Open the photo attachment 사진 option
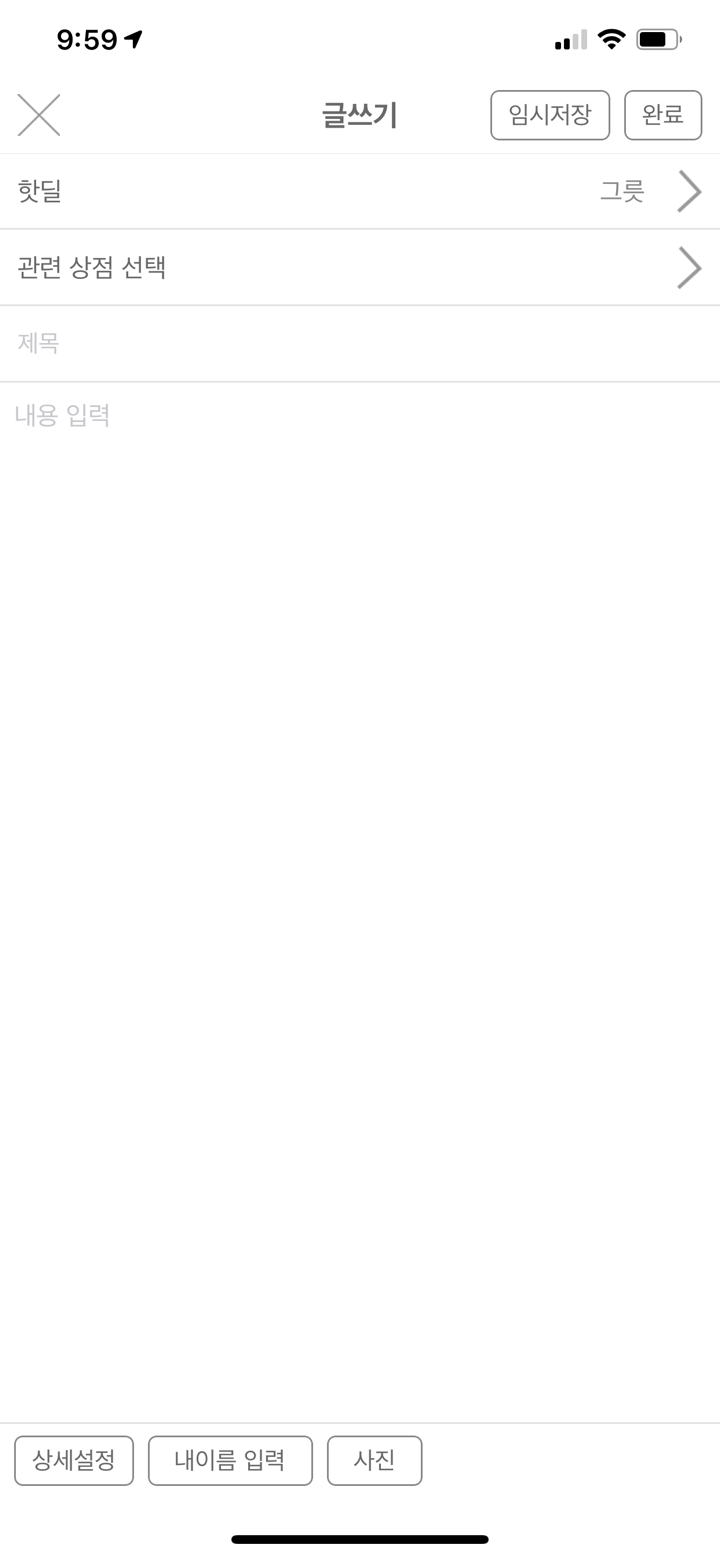This screenshot has width=720, height=1558. point(375,1460)
